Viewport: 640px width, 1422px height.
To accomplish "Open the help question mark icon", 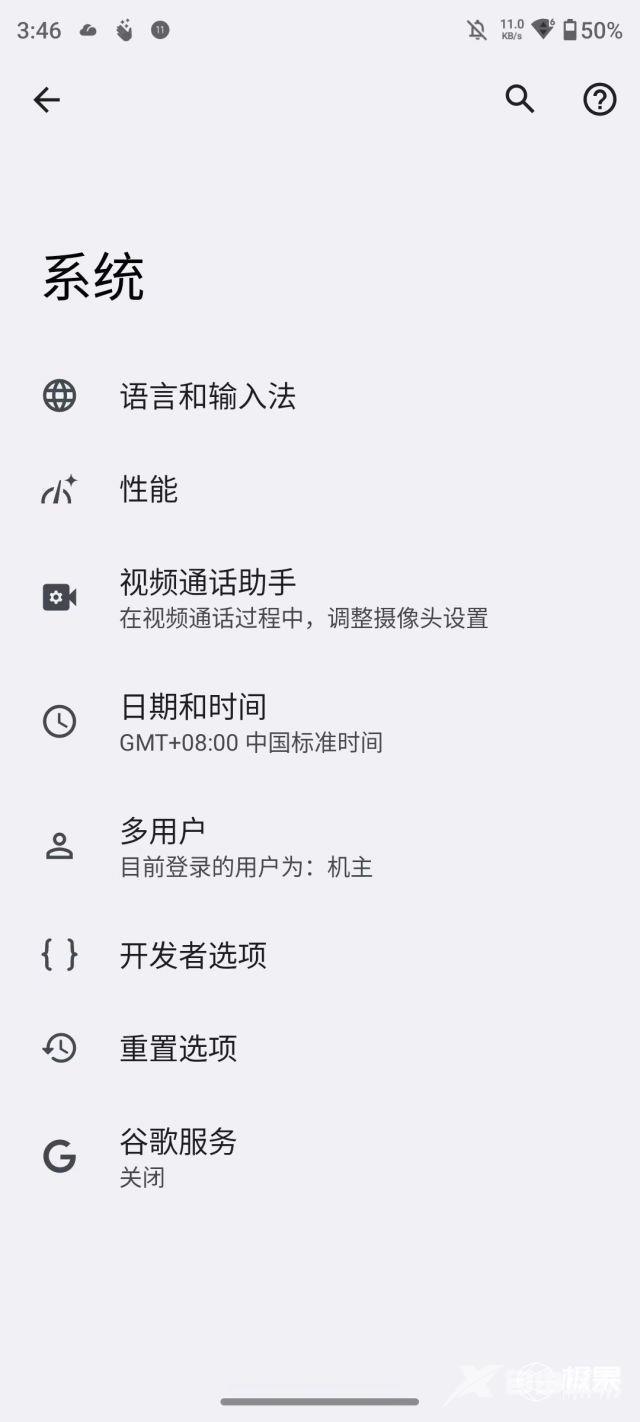I will (x=600, y=99).
